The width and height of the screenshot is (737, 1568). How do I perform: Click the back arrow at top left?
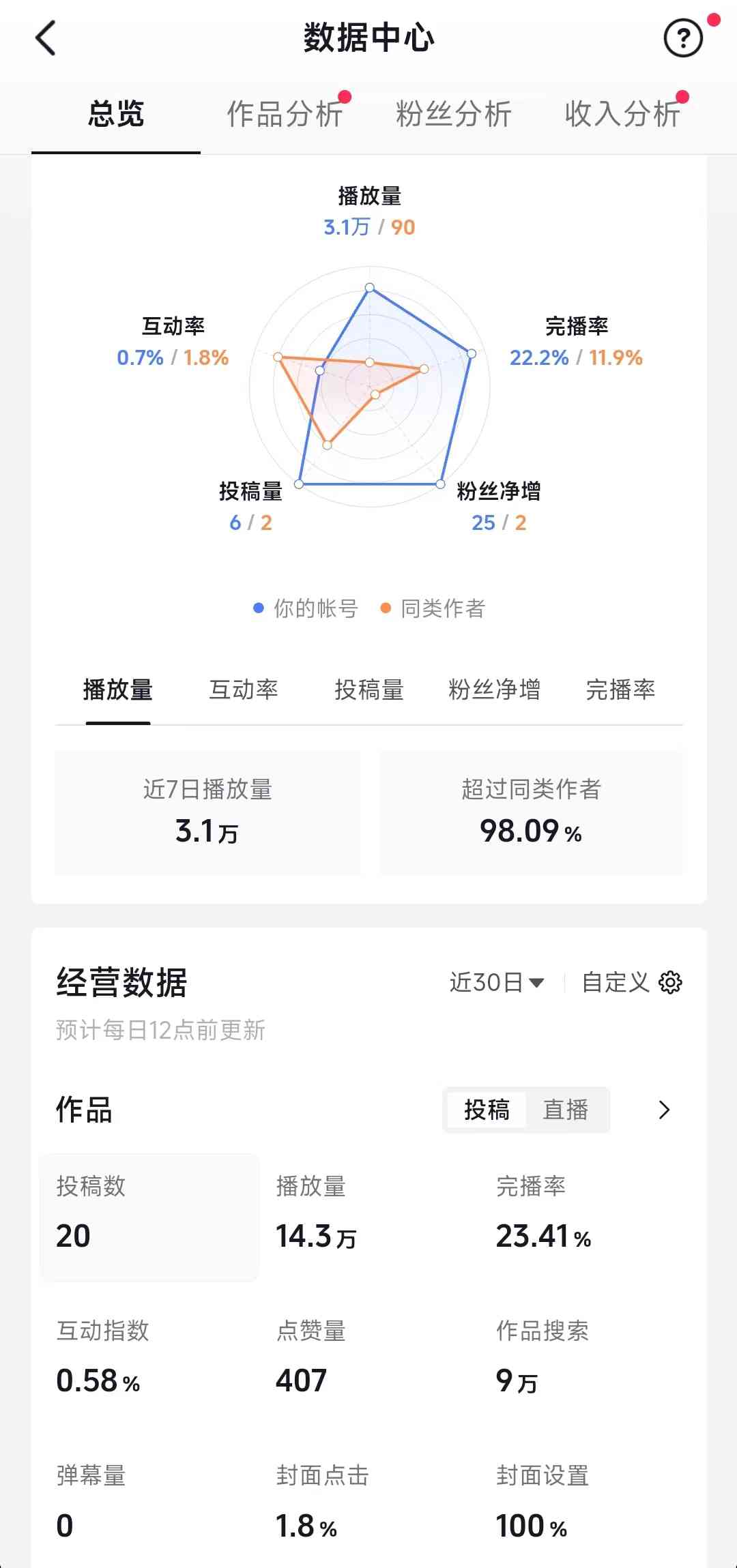pos(46,39)
